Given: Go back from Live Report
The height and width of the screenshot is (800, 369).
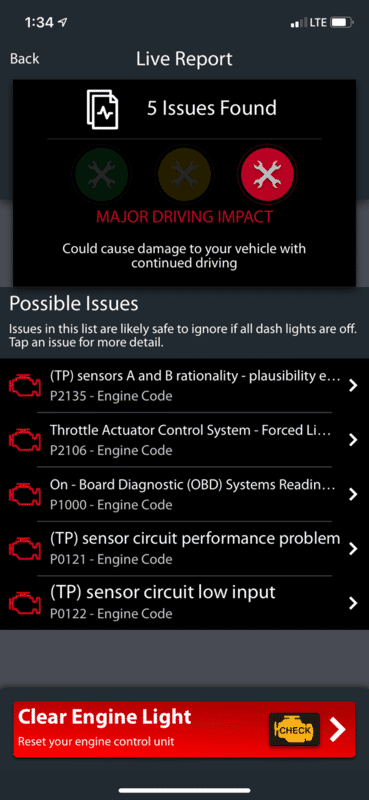Looking at the screenshot, I should point(24,59).
